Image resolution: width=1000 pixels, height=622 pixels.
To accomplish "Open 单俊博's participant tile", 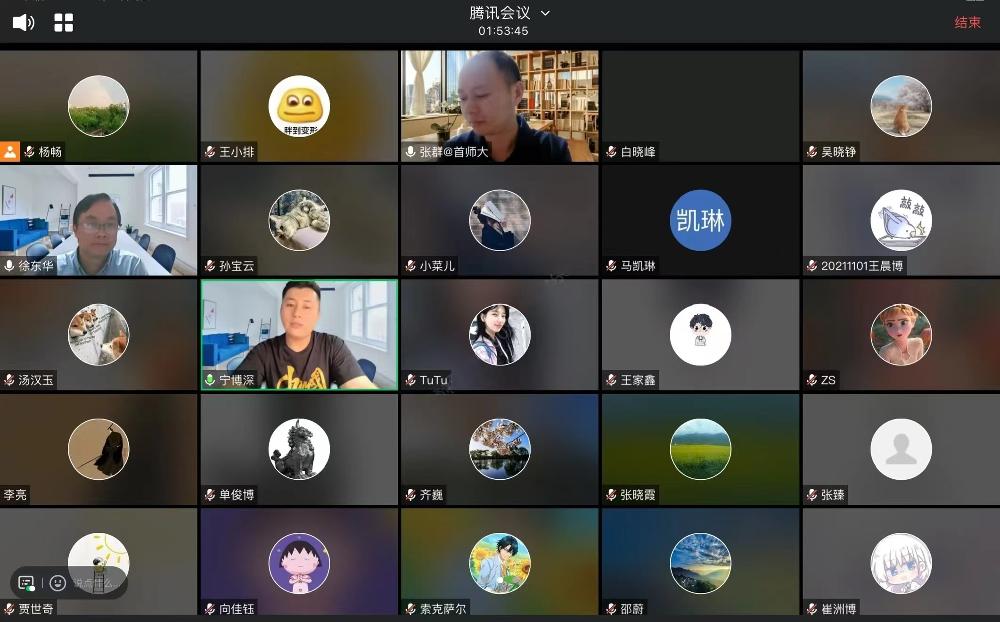I will (299, 448).
